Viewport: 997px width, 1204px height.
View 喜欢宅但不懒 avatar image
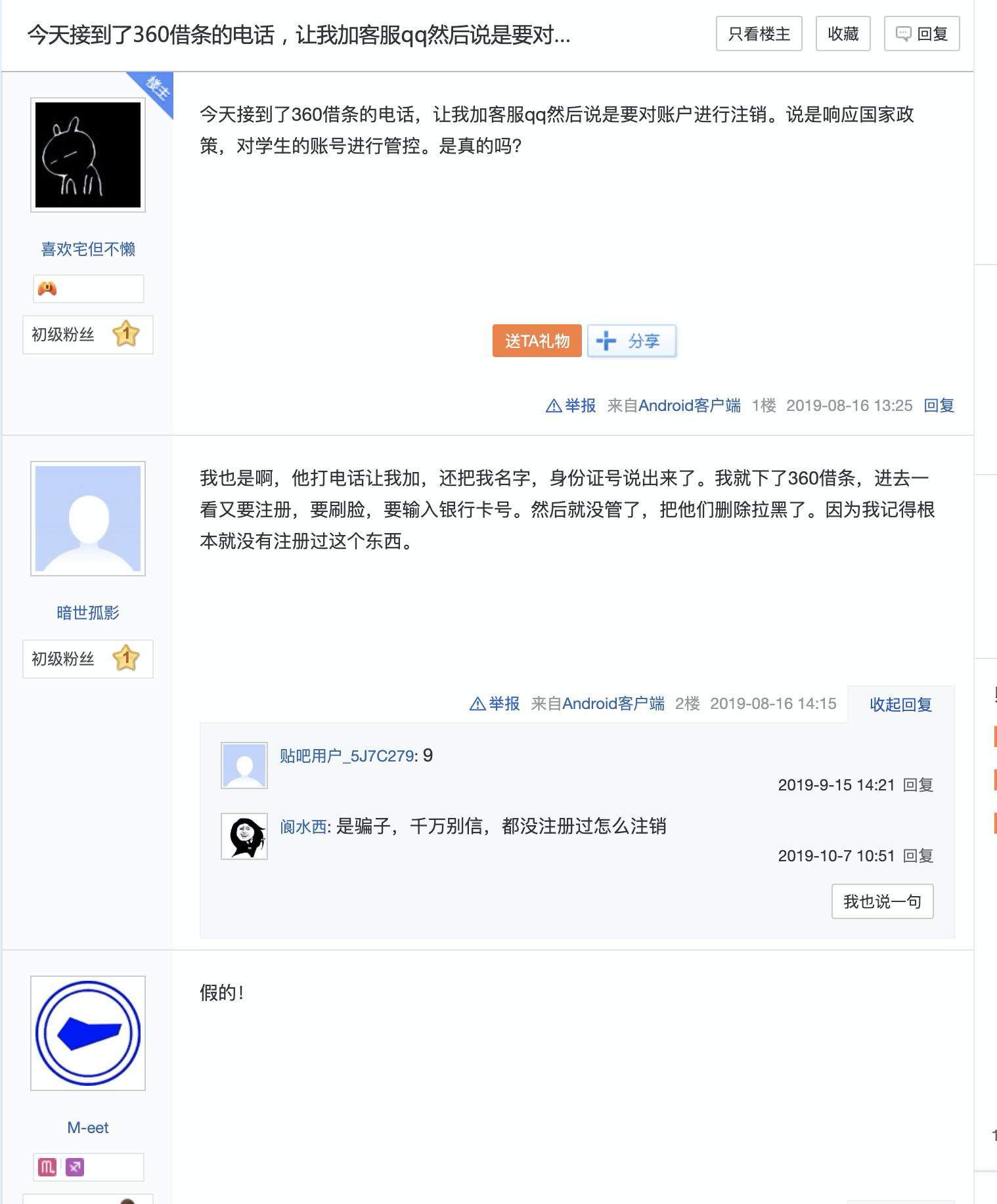pos(88,155)
